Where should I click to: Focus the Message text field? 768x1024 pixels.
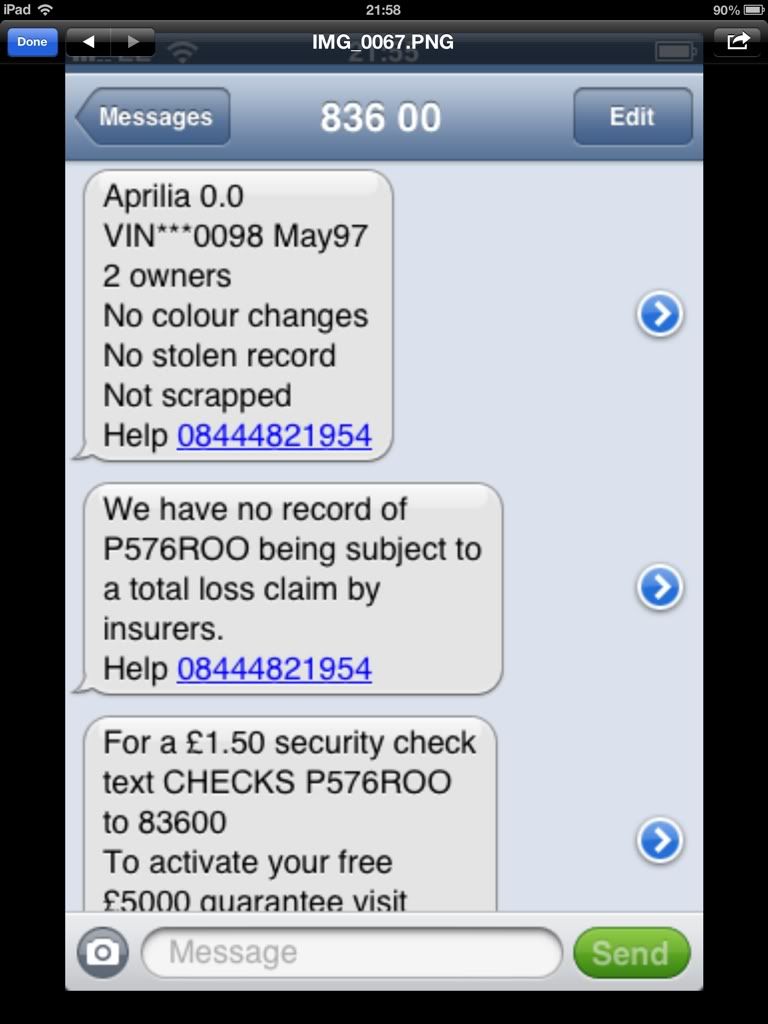coord(351,952)
